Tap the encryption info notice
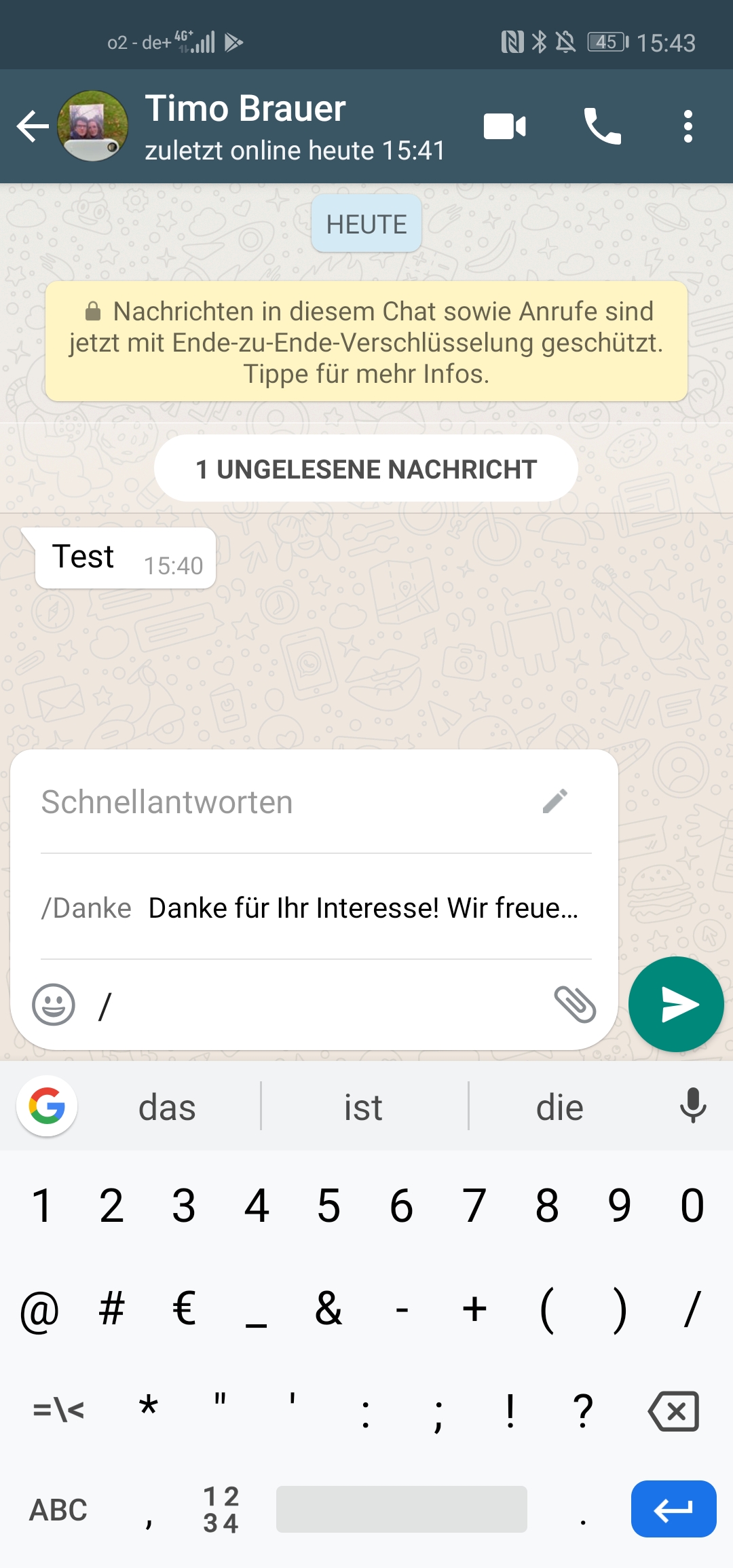Viewport: 733px width, 1568px height. 366,341
